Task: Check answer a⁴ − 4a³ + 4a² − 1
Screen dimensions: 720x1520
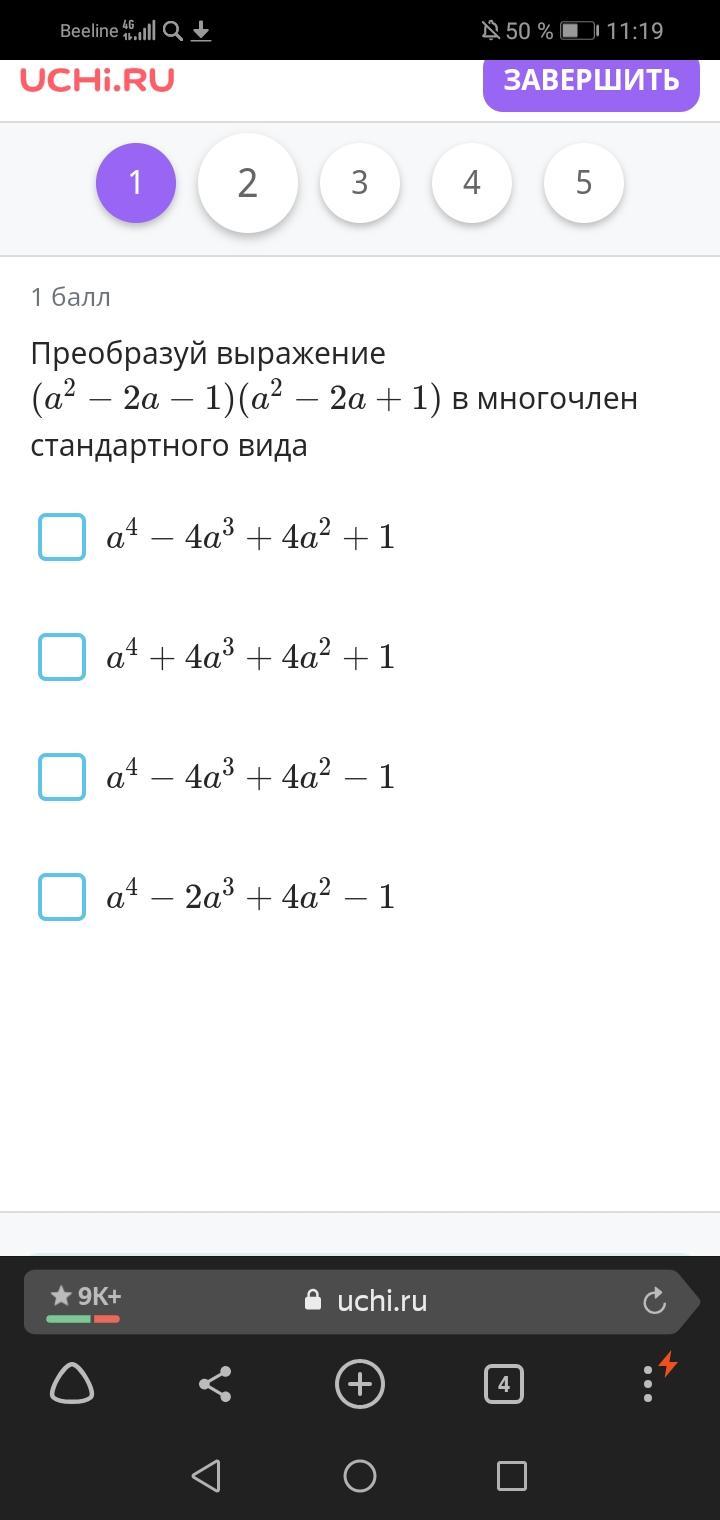Action: [x=62, y=777]
